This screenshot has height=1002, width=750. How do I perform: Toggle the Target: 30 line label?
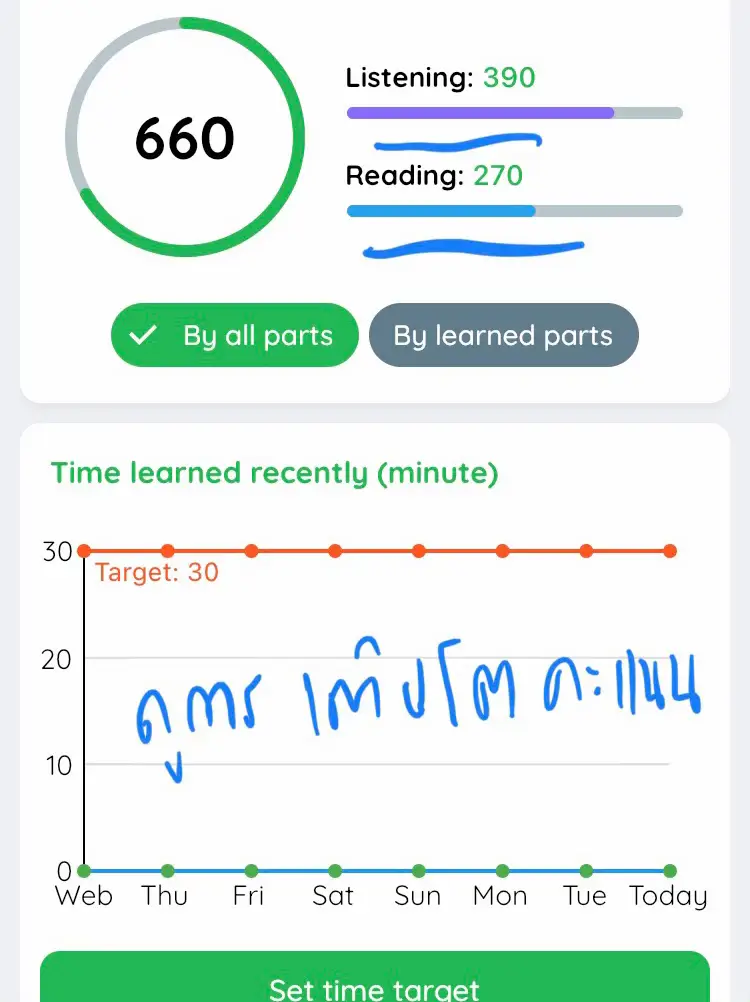[x=157, y=573]
